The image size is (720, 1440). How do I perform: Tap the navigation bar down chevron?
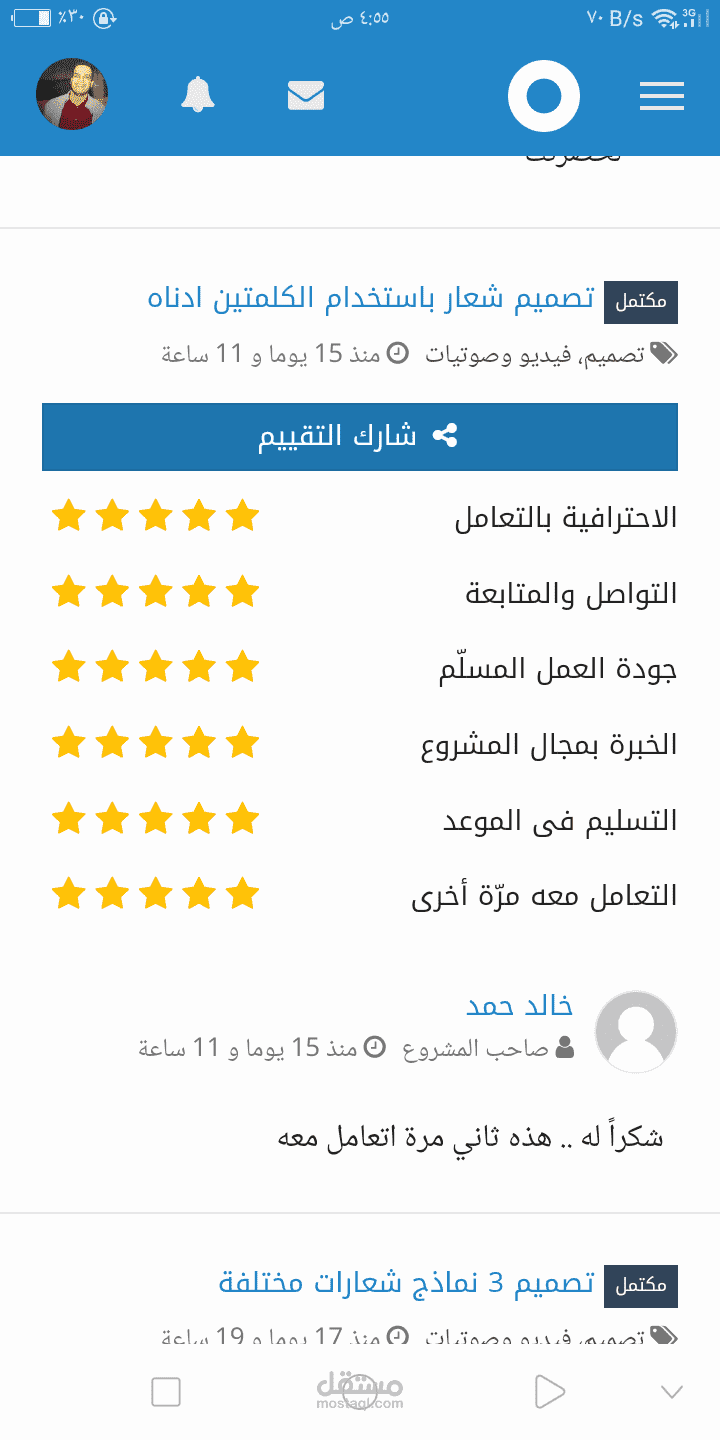(x=672, y=1391)
